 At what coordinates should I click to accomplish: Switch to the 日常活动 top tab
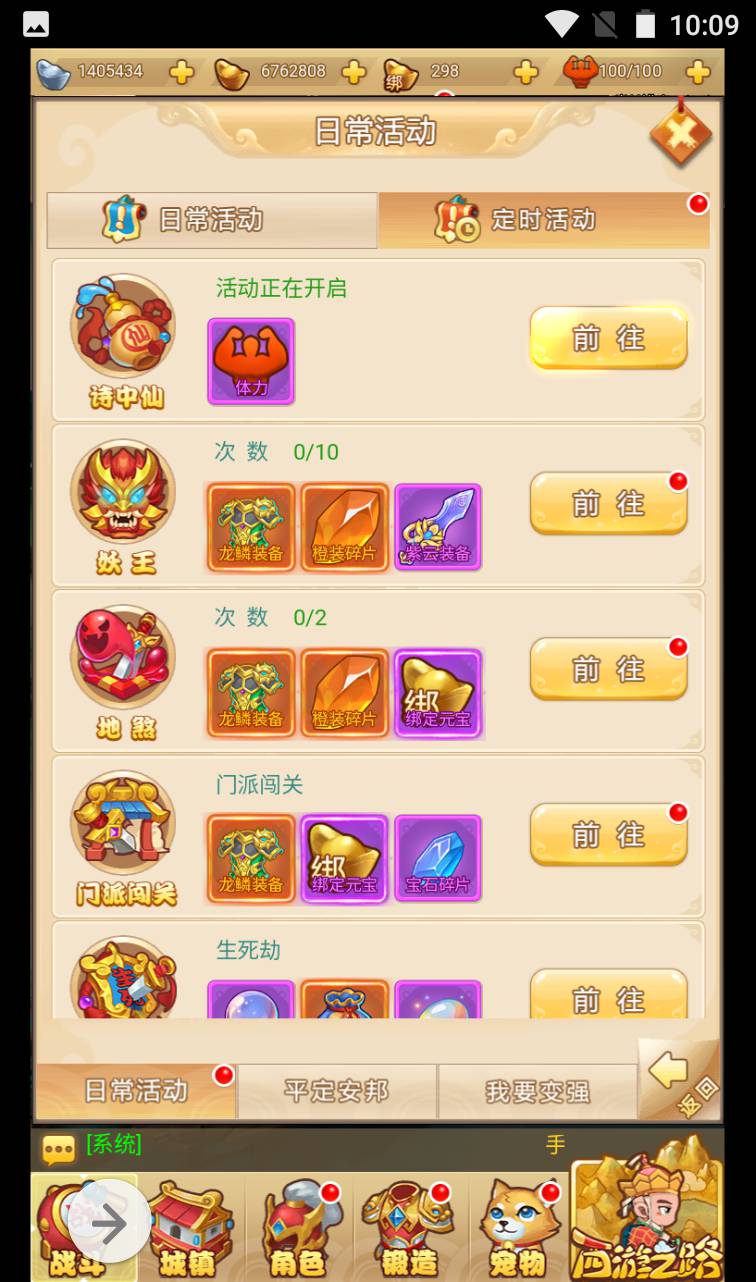coord(211,219)
